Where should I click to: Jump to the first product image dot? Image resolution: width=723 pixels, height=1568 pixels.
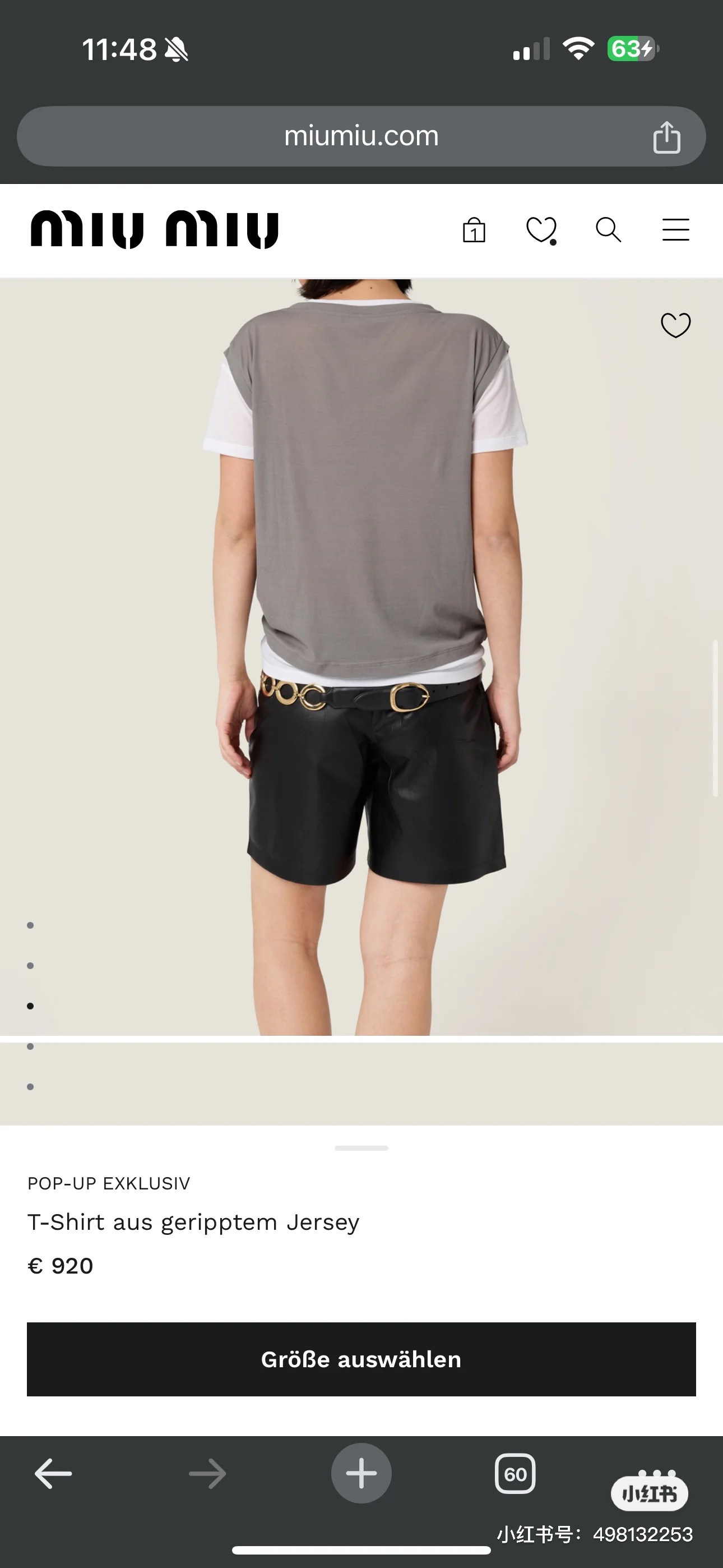[x=30, y=926]
